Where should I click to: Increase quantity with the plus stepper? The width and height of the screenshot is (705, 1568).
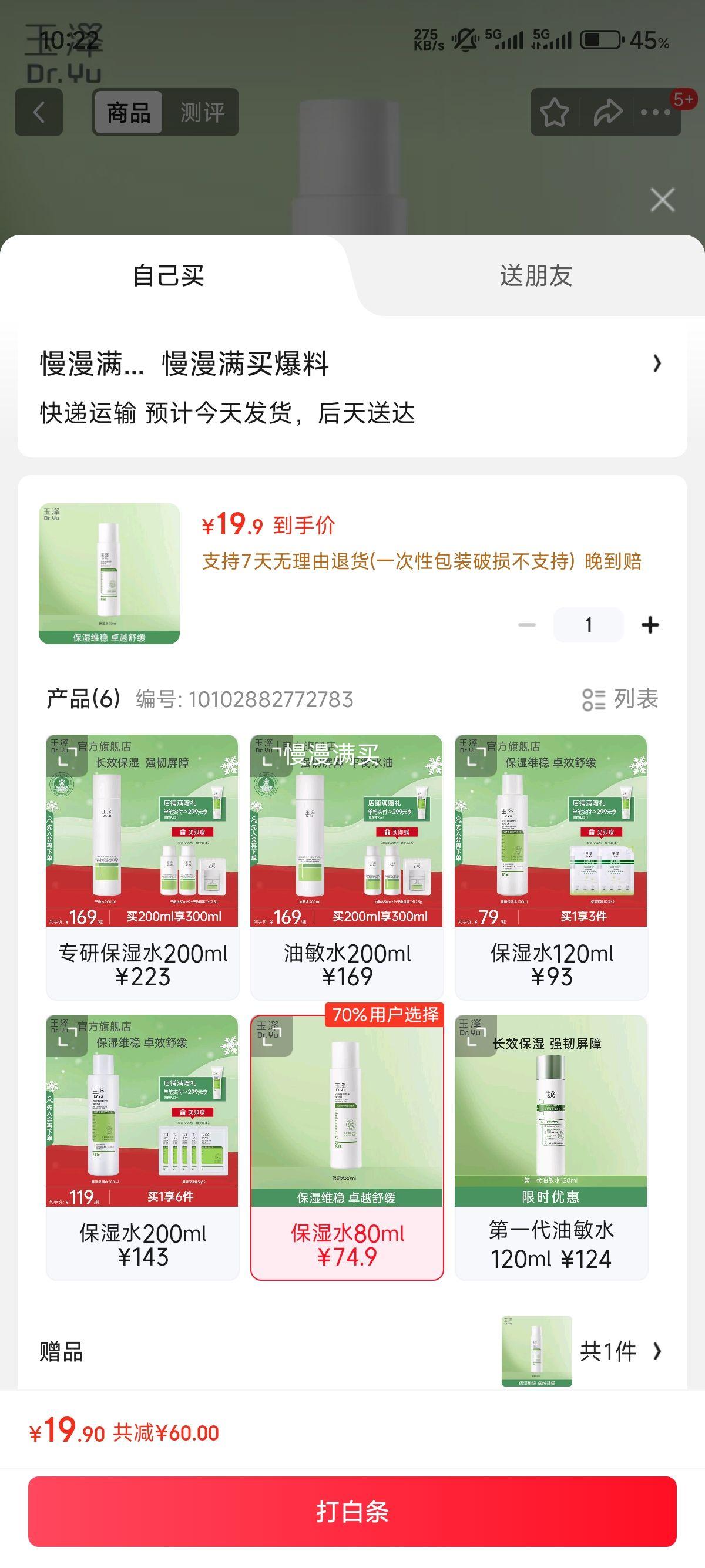tap(650, 624)
